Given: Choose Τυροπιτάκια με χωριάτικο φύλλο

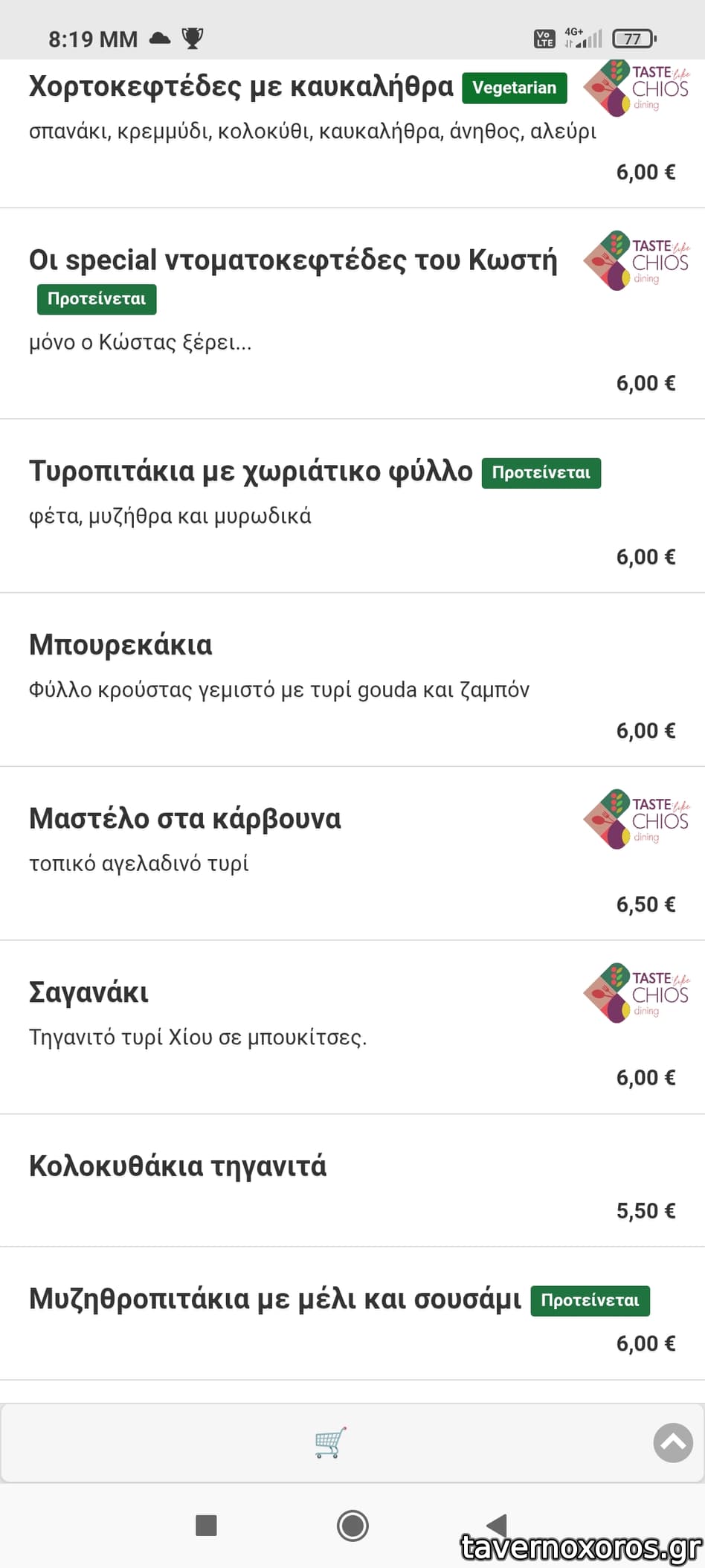Looking at the screenshot, I should 251,472.
